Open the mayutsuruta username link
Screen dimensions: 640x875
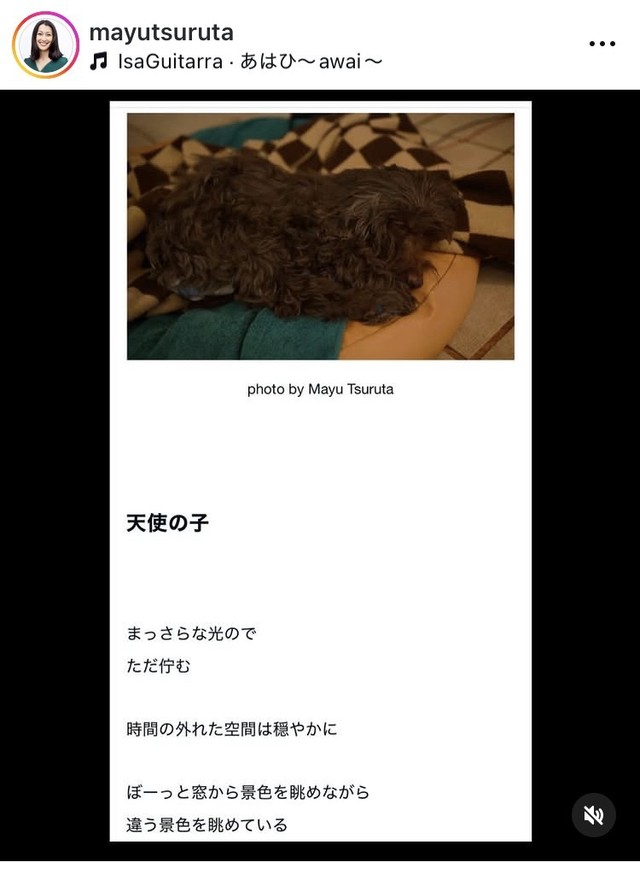(161, 33)
